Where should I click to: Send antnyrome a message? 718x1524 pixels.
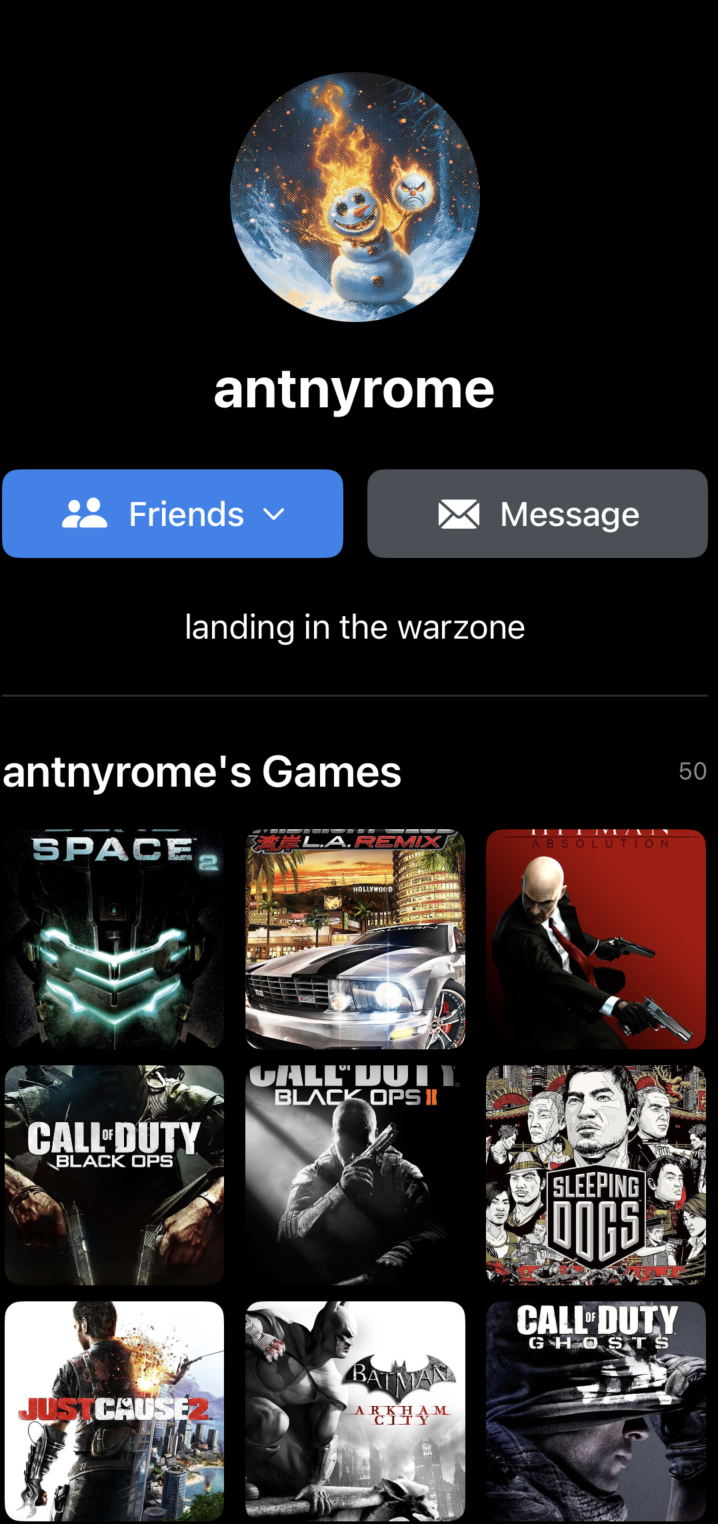click(x=537, y=514)
